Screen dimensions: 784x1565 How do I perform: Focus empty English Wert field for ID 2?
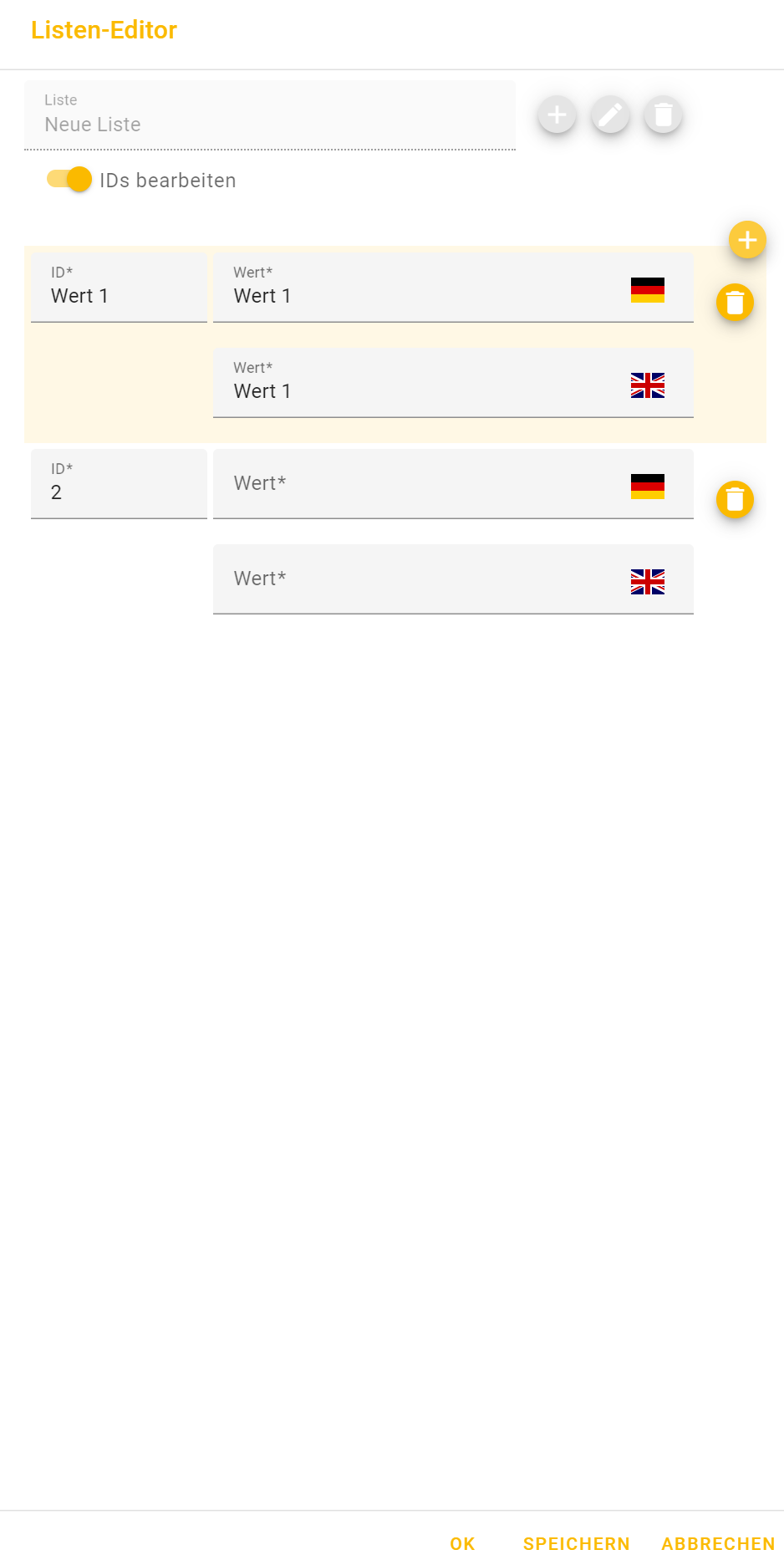pos(418,580)
